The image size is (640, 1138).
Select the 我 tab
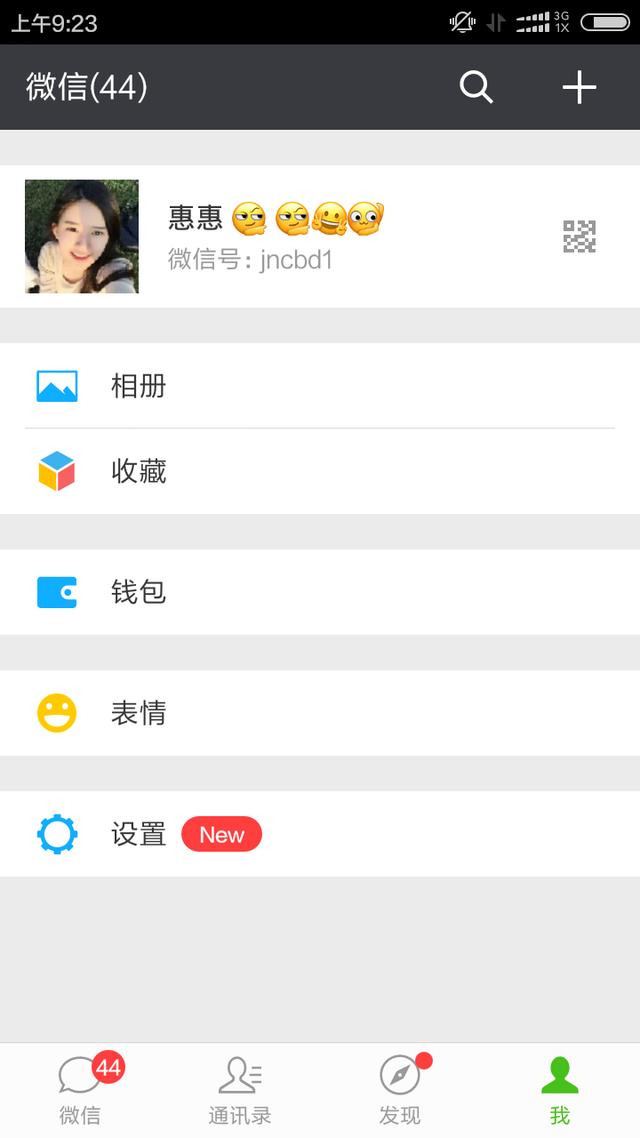click(x=560, y=1090)
